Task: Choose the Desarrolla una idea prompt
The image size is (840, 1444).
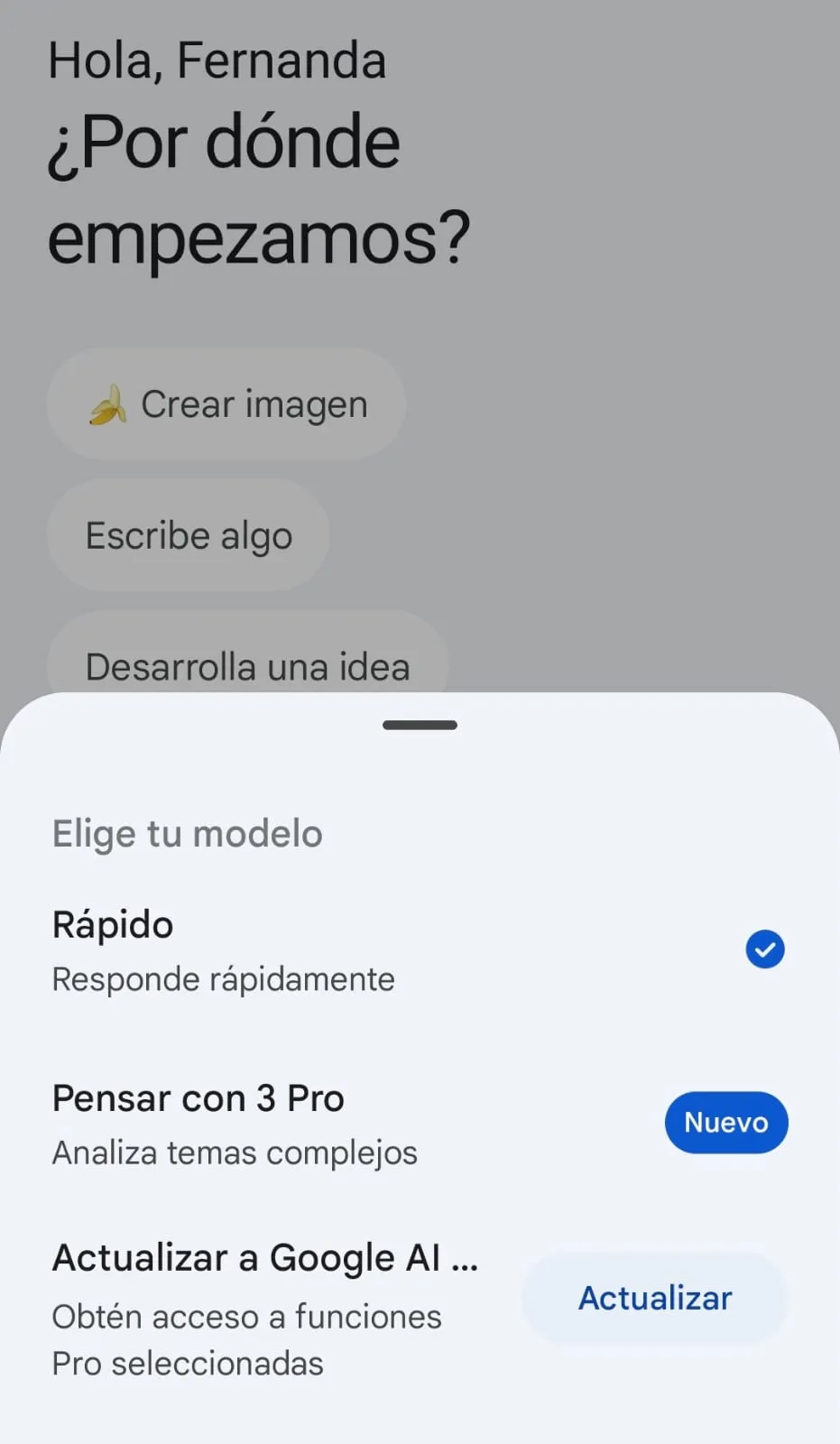Action: (x=247, y=666)
